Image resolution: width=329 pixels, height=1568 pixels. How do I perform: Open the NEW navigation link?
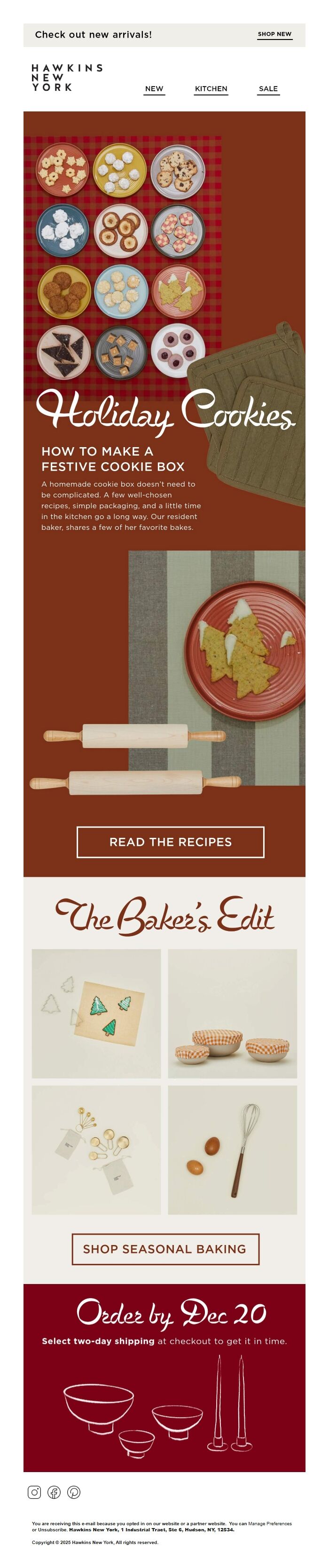[154, 89]
